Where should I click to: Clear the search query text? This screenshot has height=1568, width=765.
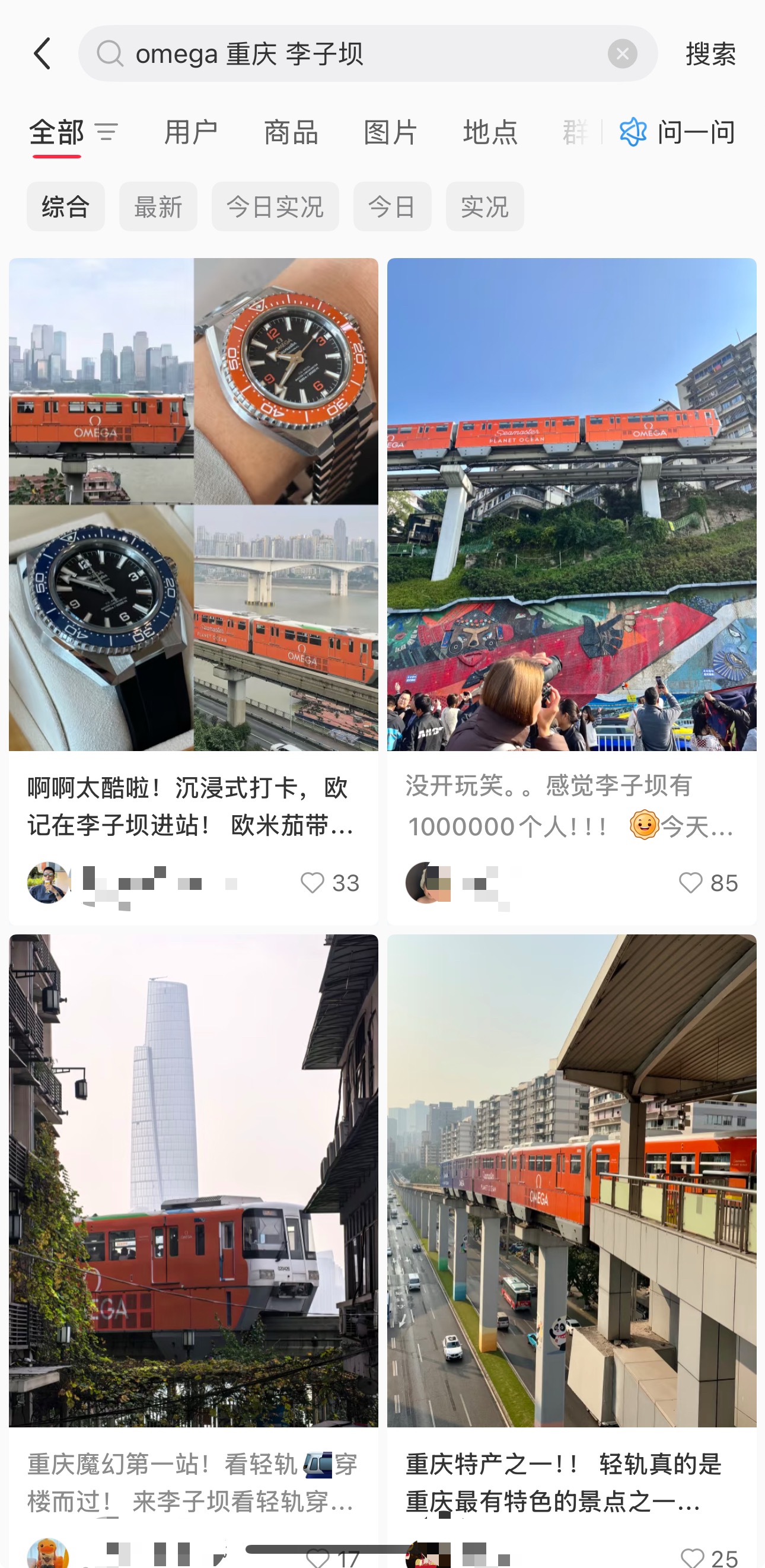[622, 53]
